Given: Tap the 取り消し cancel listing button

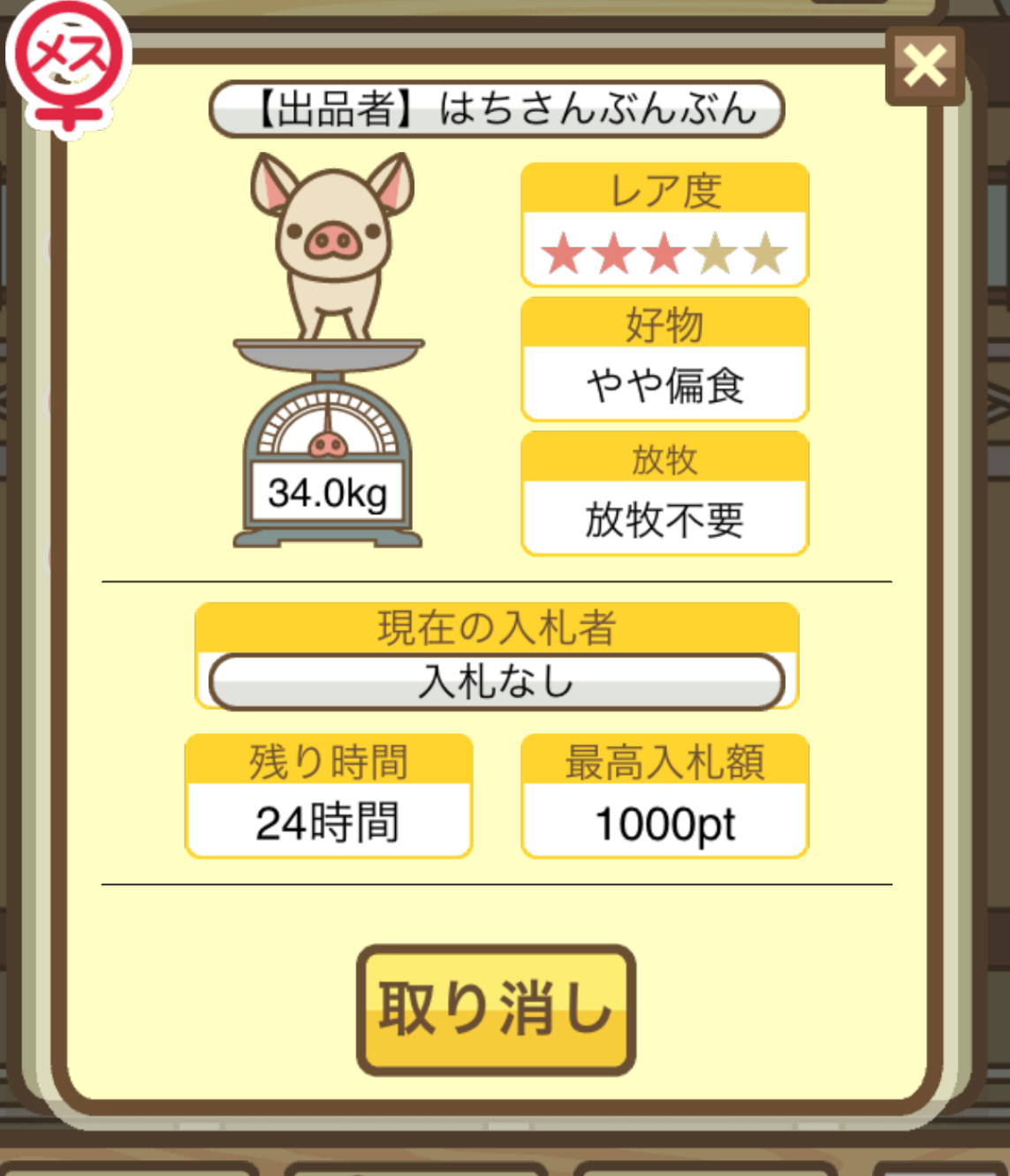Looking at the screenshot, I should coord(496,1009).
